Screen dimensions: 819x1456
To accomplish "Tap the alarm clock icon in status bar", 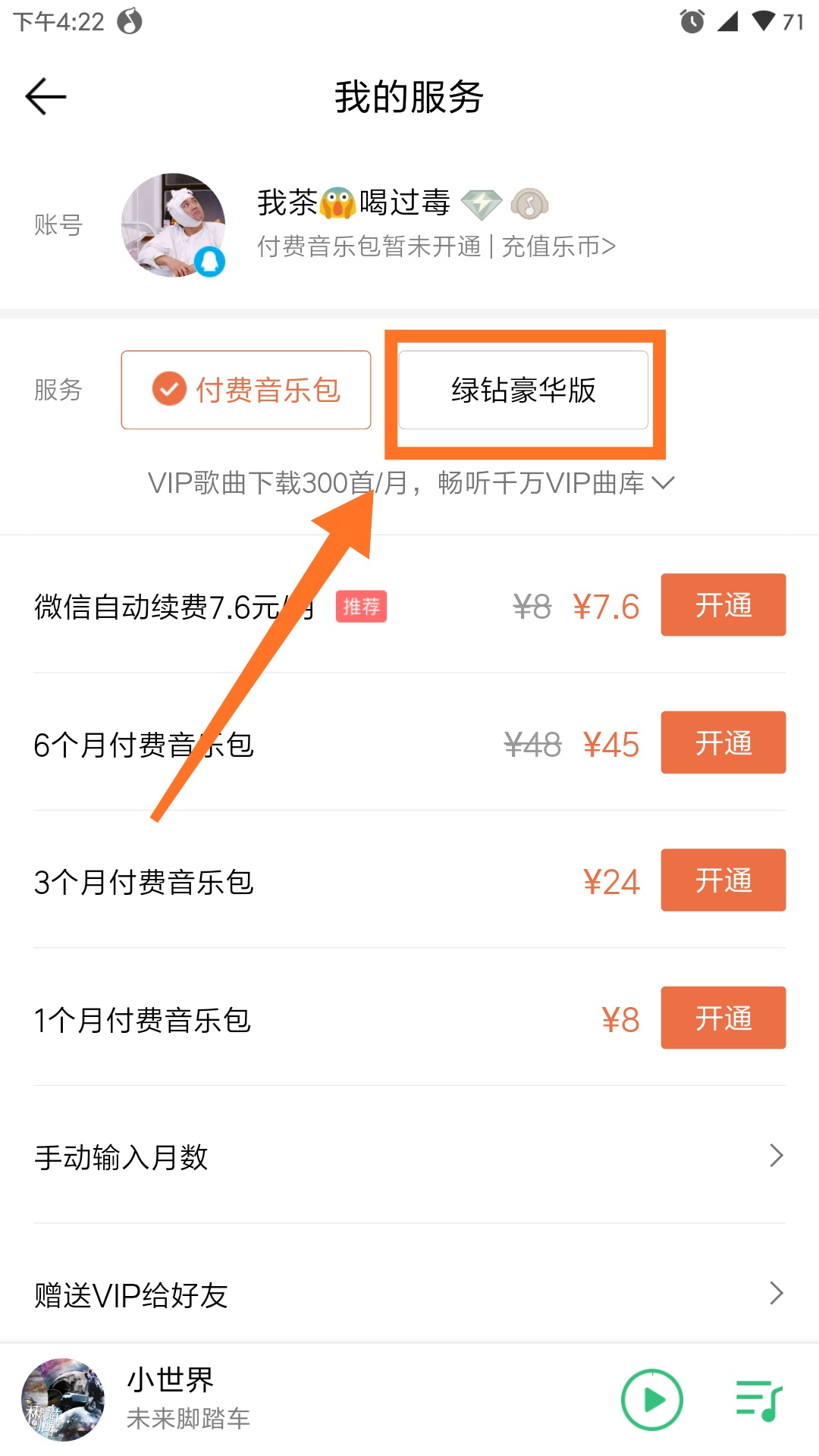I will [691, 22].
